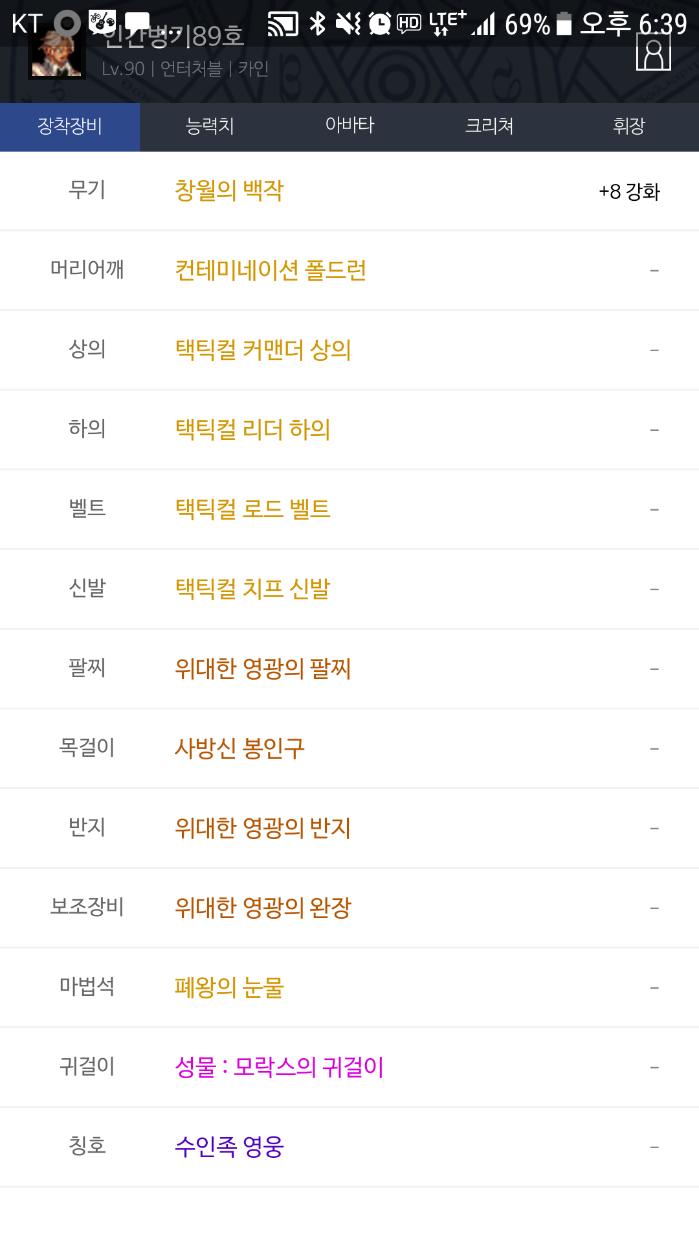Open weapon item 창월의 백작
The width and height of the screenshot is (699, 1244).
click(229, 190)
